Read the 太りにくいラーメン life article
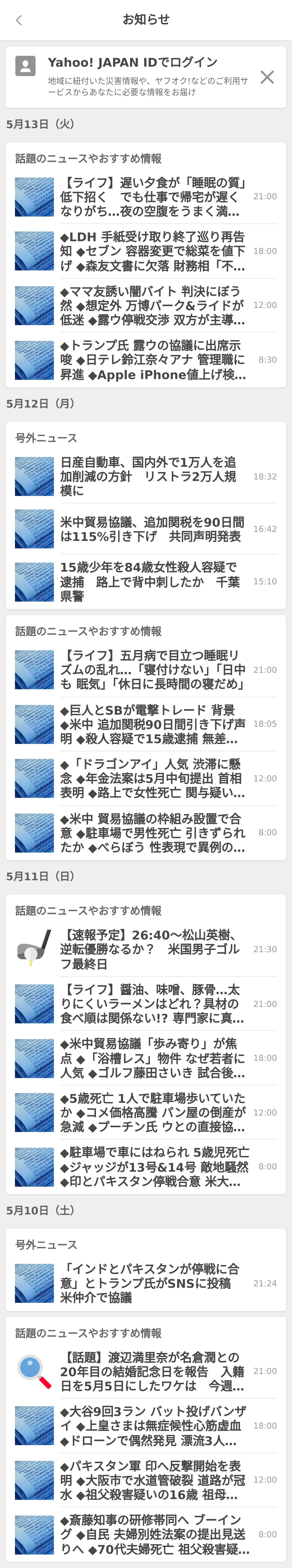This screenshot has width=292, height=1568. point(152,1004)
